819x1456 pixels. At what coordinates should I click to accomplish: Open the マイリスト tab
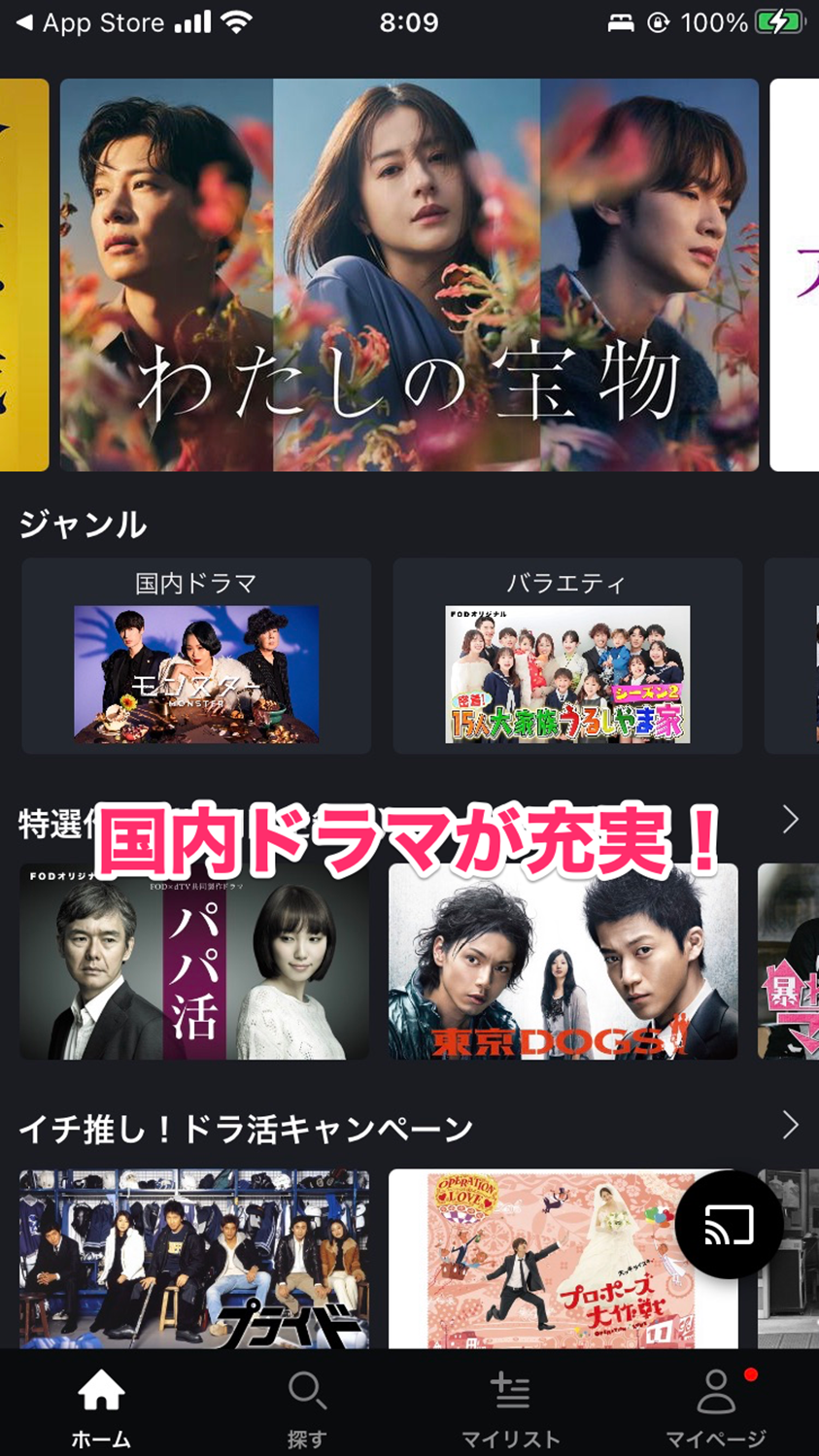pos(511,1407)
